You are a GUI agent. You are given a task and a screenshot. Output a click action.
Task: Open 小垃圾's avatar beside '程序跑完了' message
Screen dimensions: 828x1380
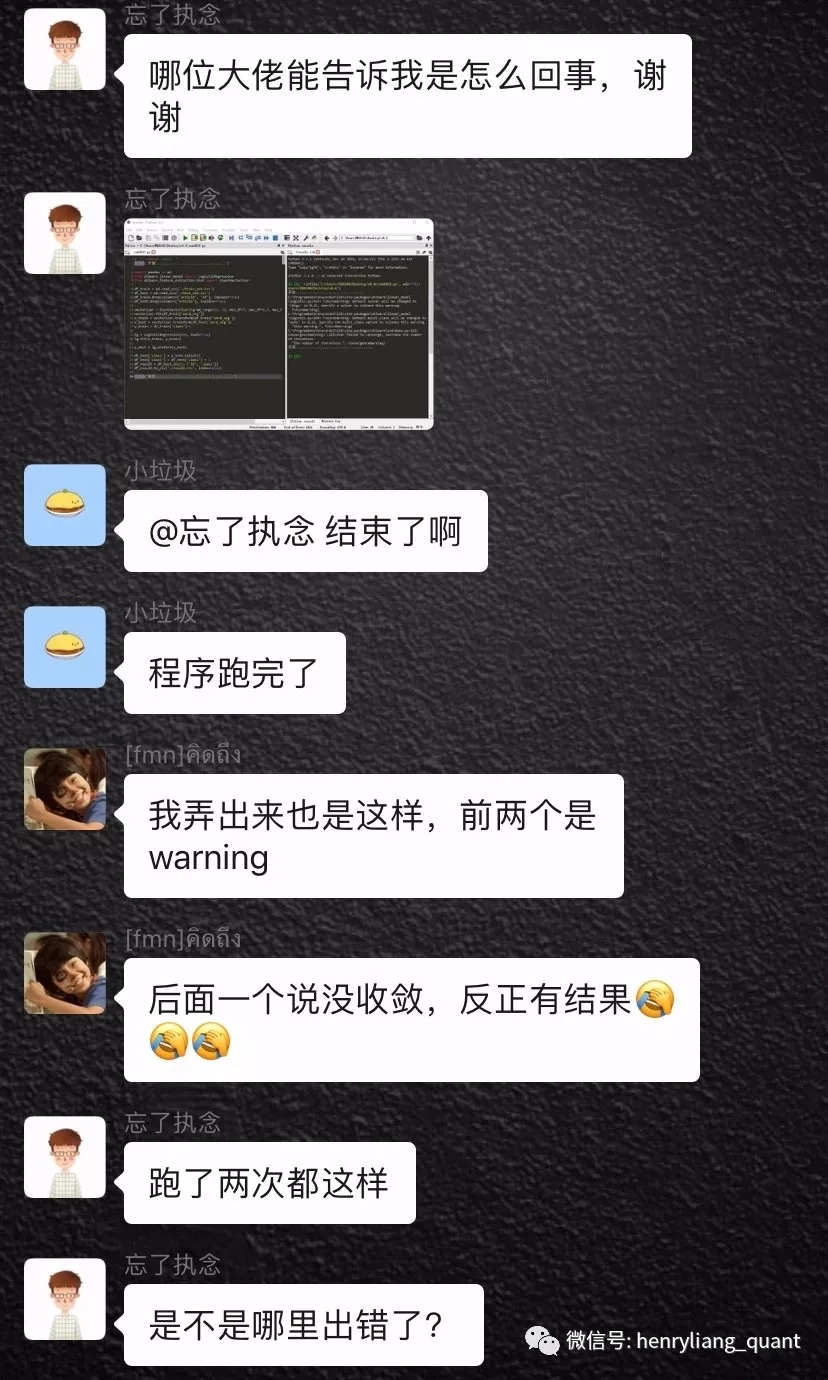point(65,647)
